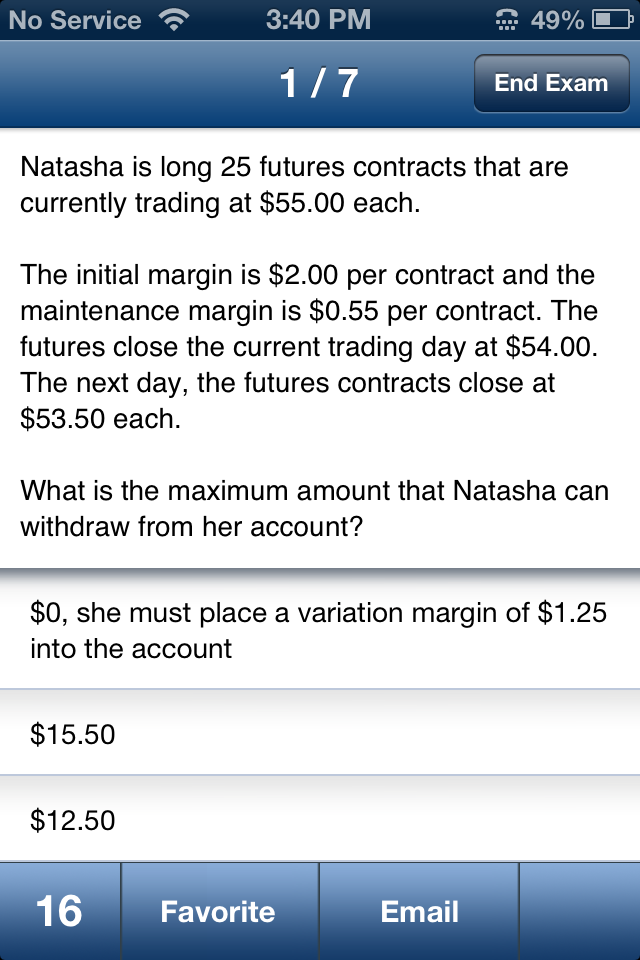Screen dimensions: 640x960
Task: Email this question
Action: (419, 911)
